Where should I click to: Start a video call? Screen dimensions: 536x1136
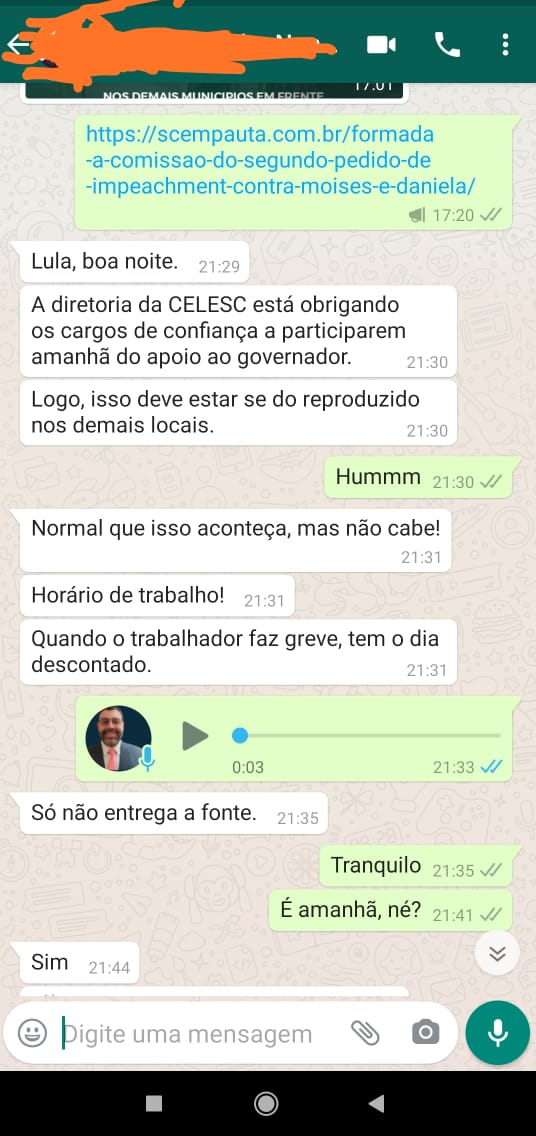pyautogui.click(x=381, y=45)
